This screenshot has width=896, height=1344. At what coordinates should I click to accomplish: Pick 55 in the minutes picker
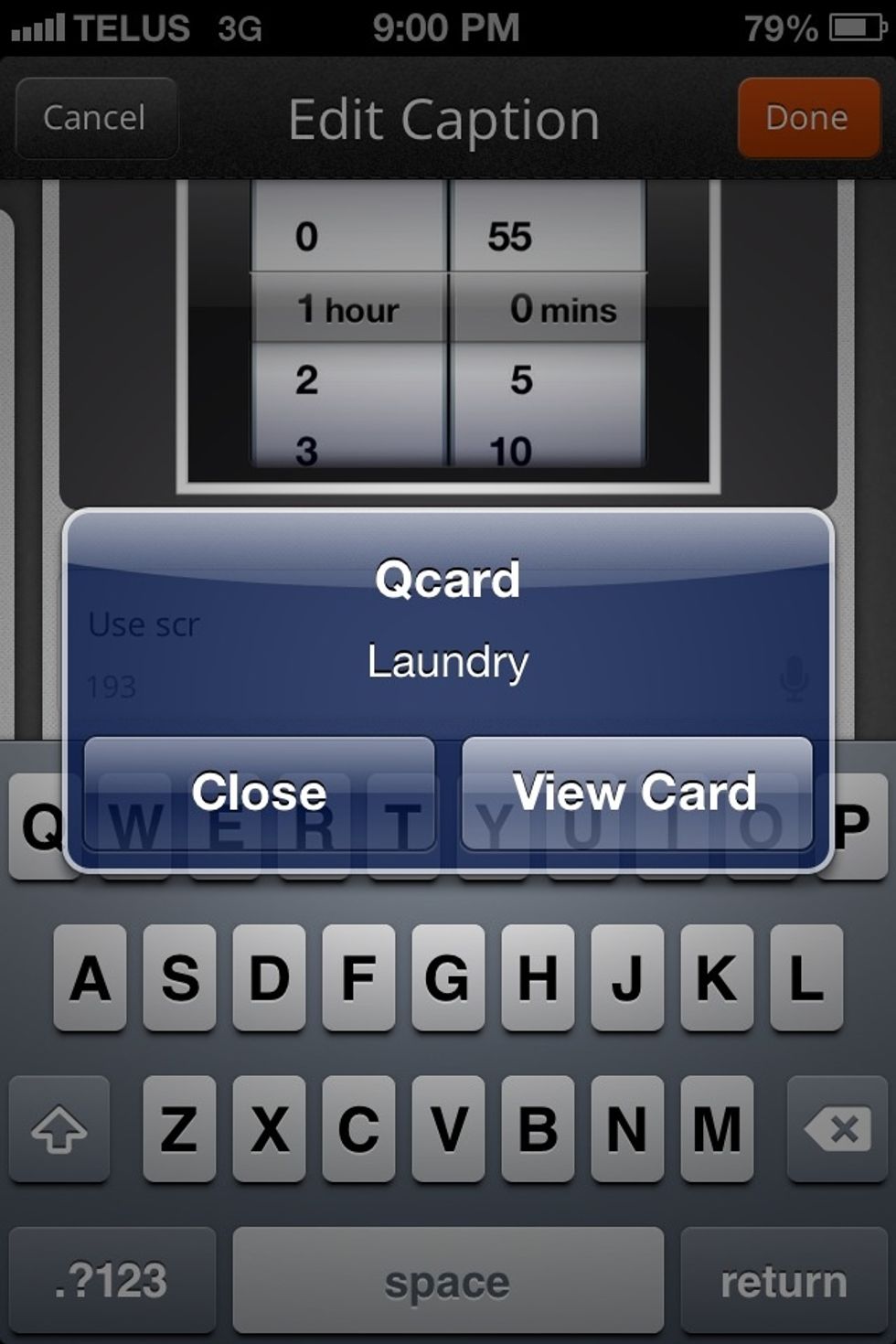[510, 237]
